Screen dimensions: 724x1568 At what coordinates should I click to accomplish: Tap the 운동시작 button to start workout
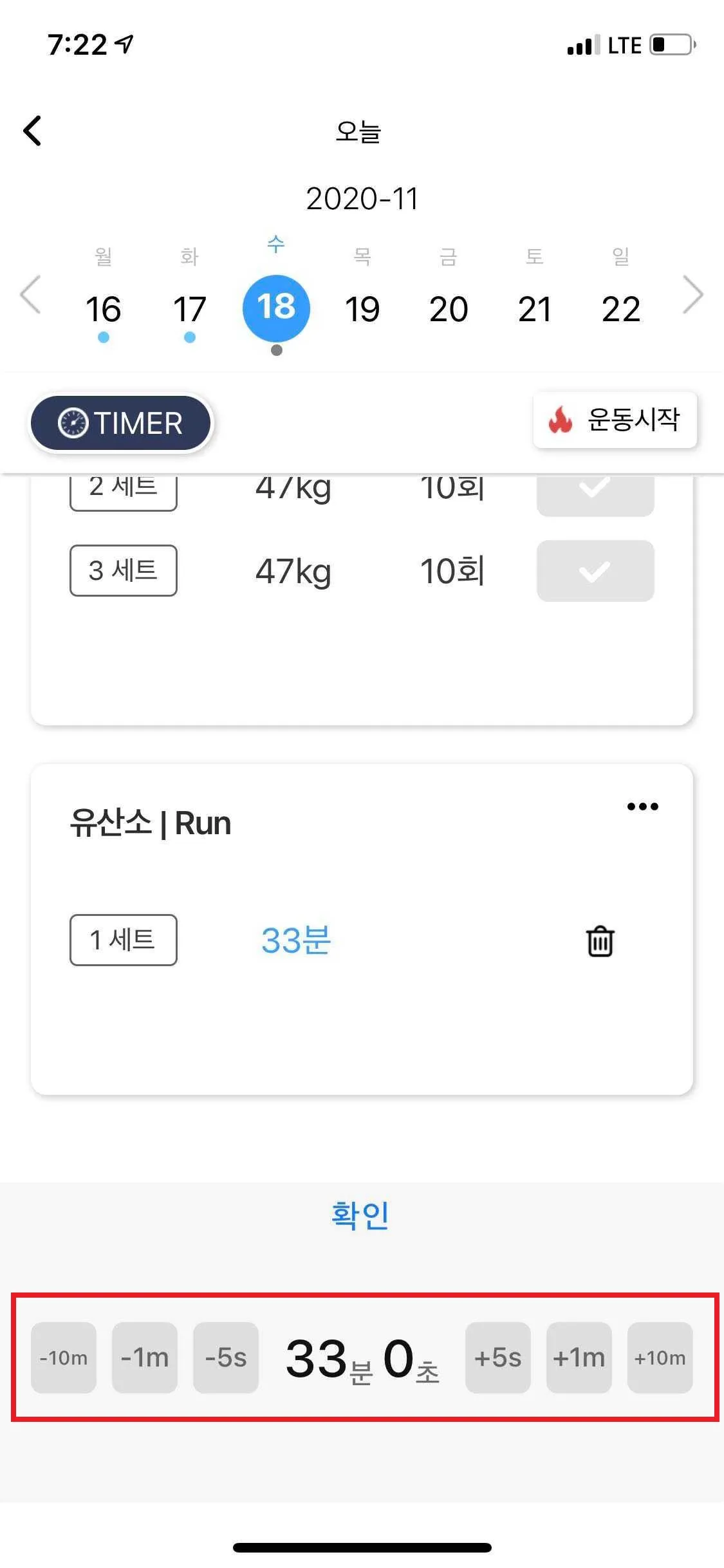click(x=615, y=420)
